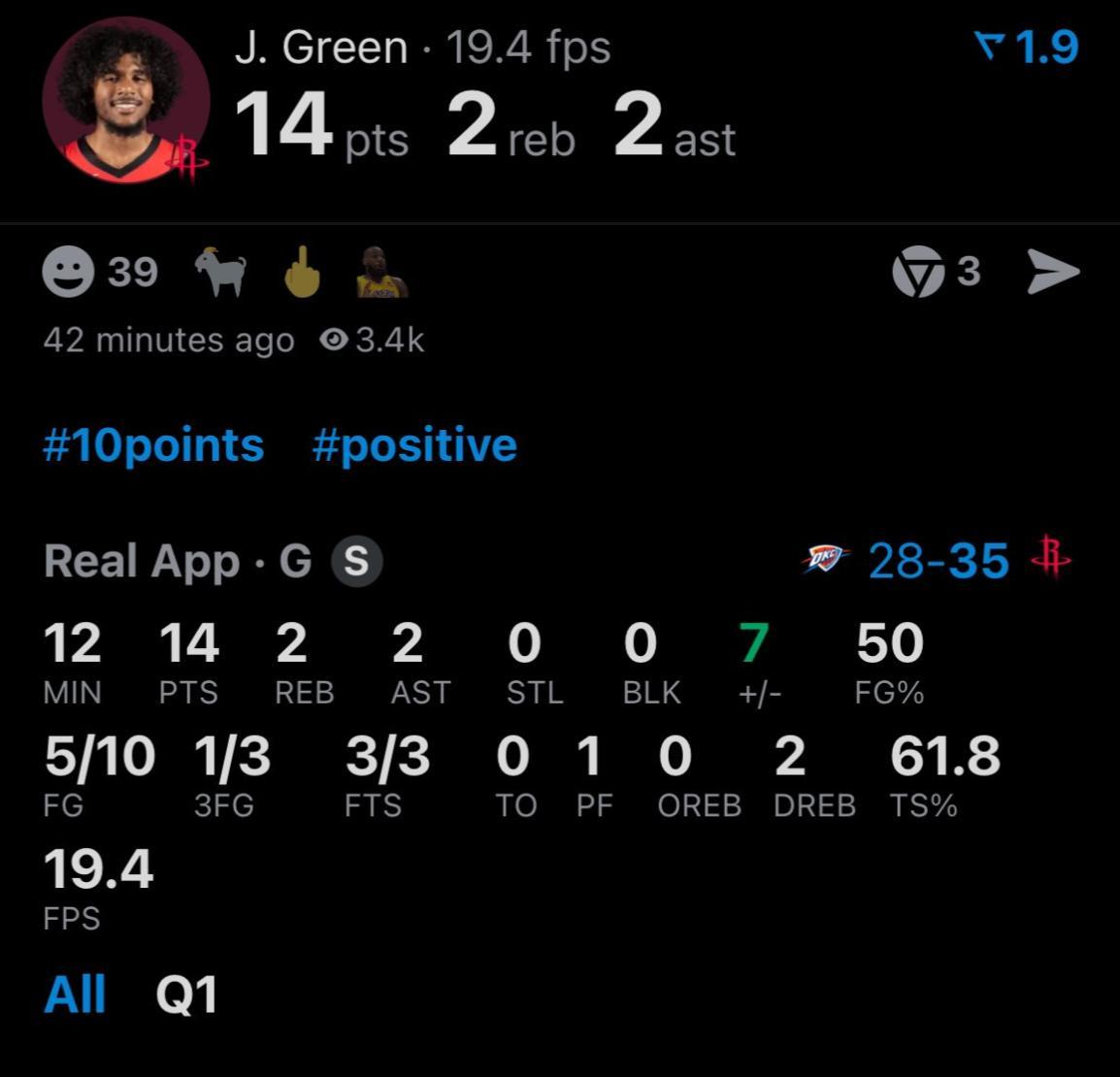The width and height of the screenshot is (1120, 1077).
Task: Tap the goat emoji reaction
Action: click(220, 272)
